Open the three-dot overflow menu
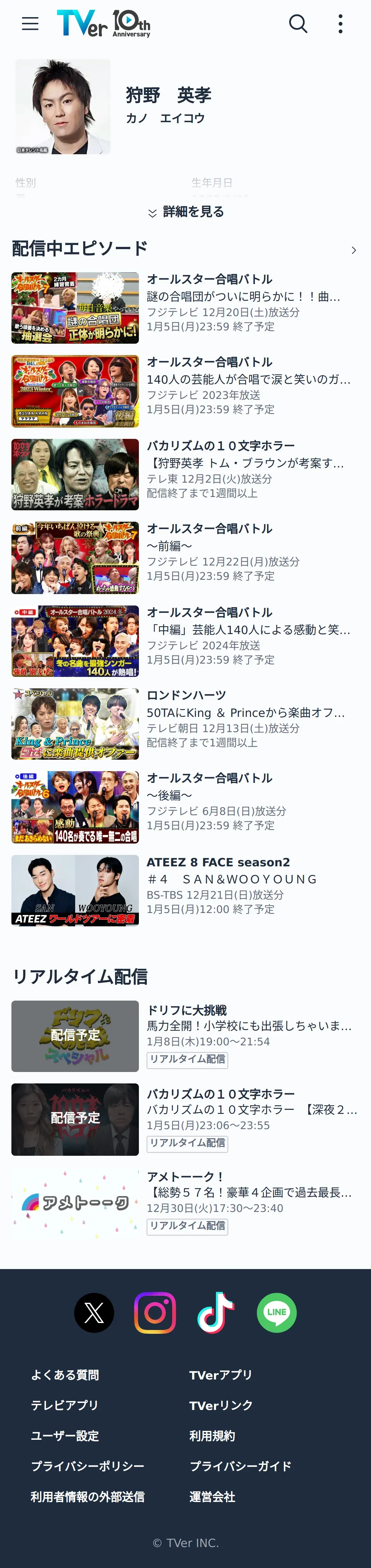The height and width of the screenshot is (1568, 371). click(x=341, y=24)
